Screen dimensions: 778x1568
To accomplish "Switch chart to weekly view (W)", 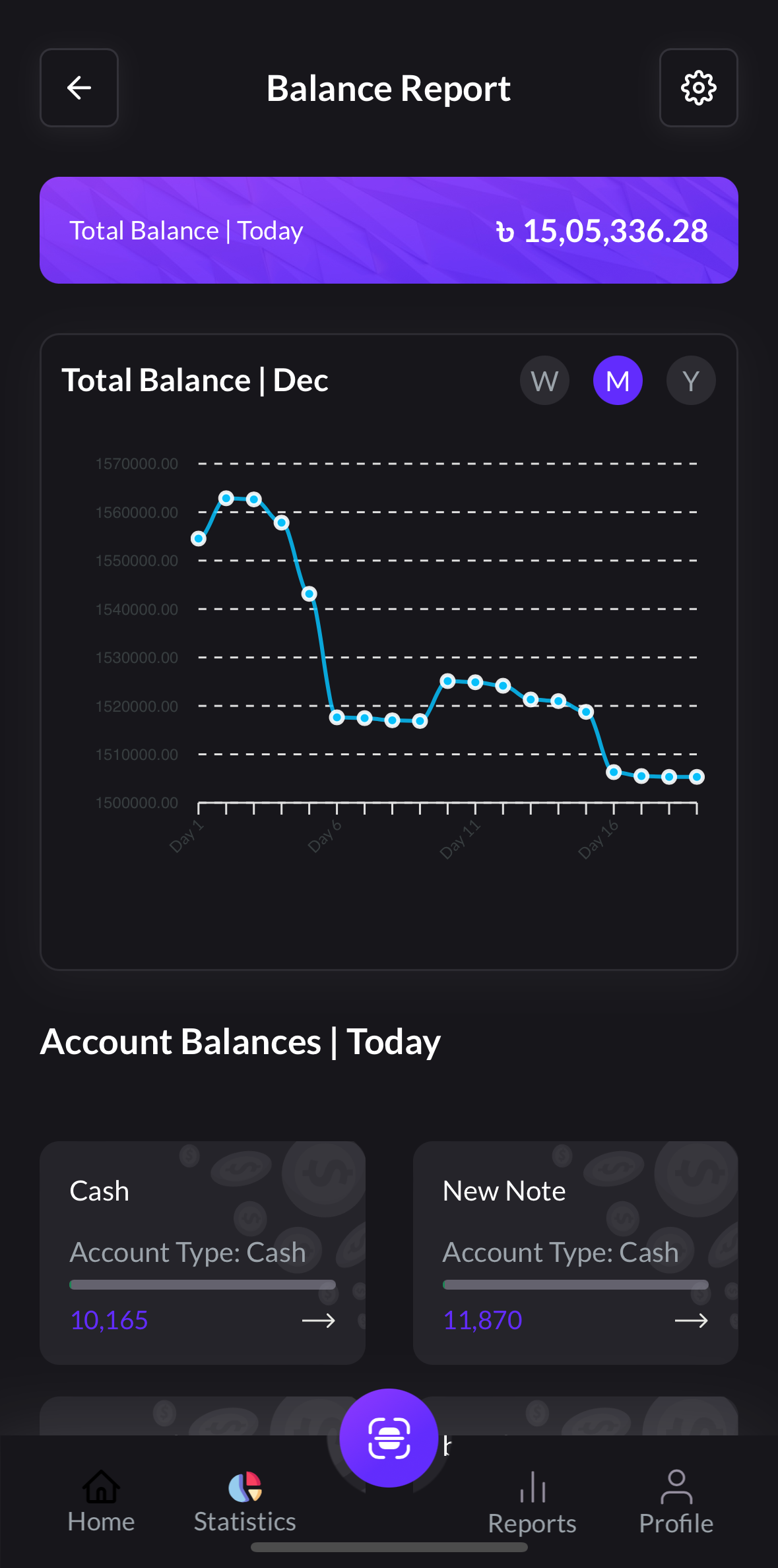I will pyautogui.click(x=544, y=381).
